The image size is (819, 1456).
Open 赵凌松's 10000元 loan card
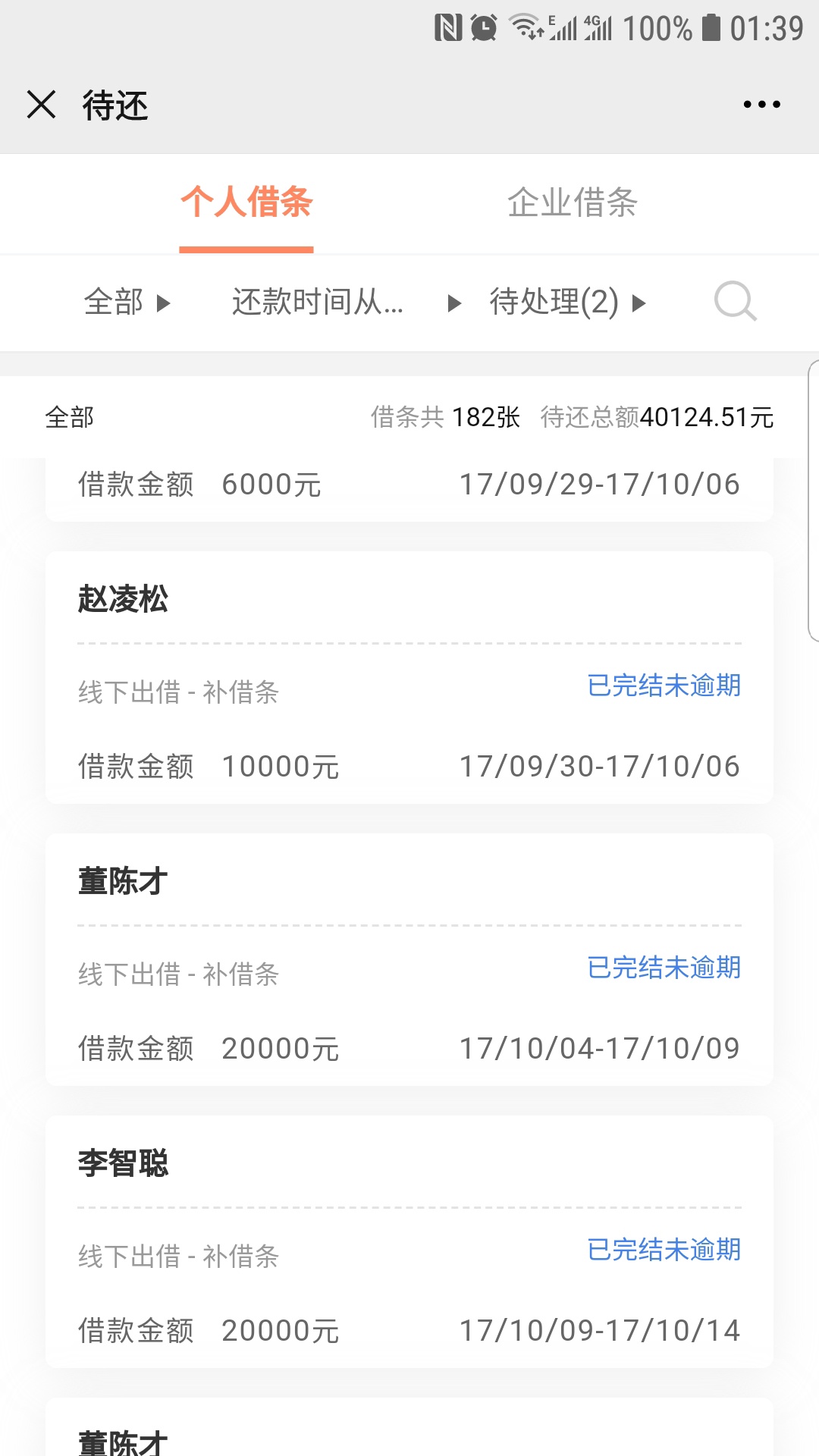coord(409,678)
